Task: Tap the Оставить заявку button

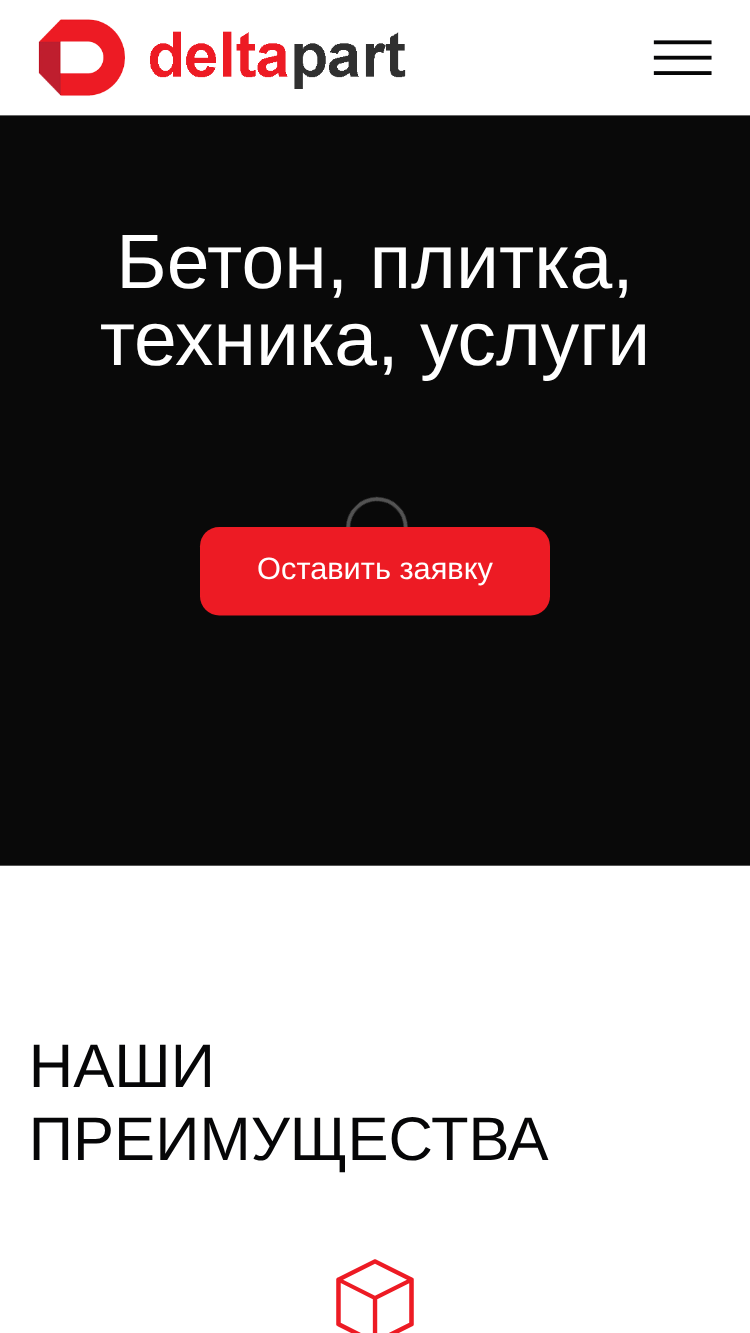Action: coord(375,570)
